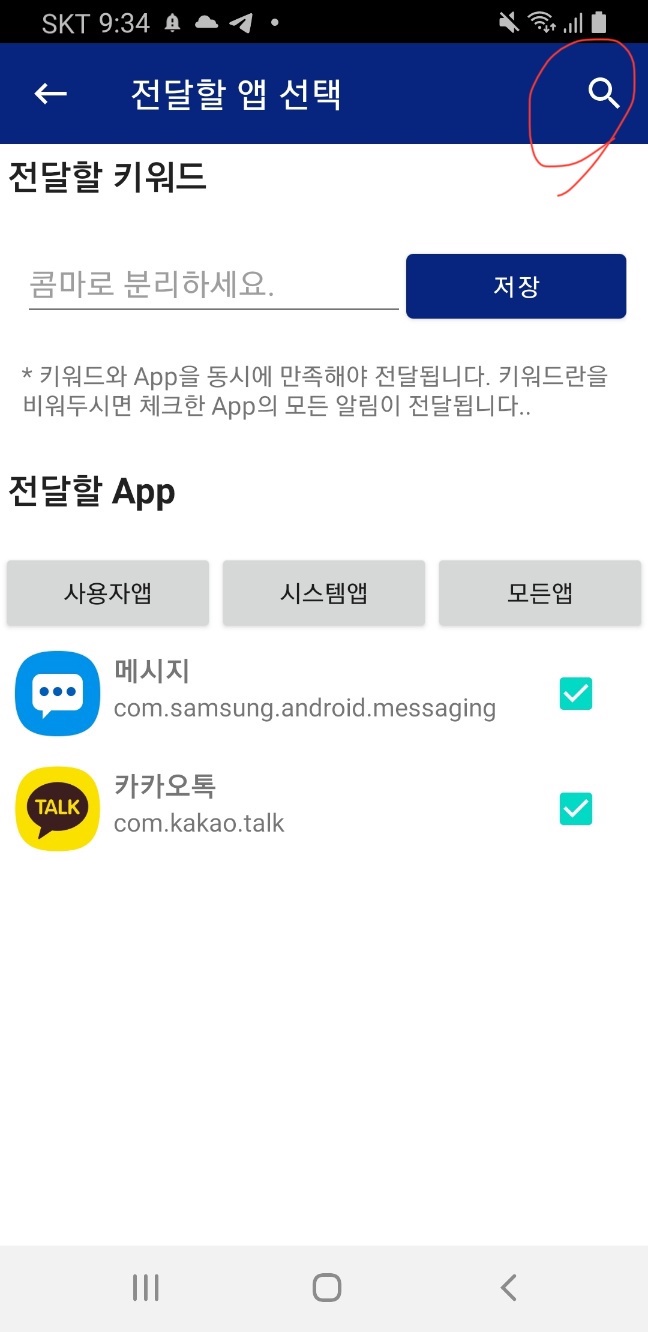Focus the keyword input field
The width and height of the screenshot is (648, 1332).
213,286
